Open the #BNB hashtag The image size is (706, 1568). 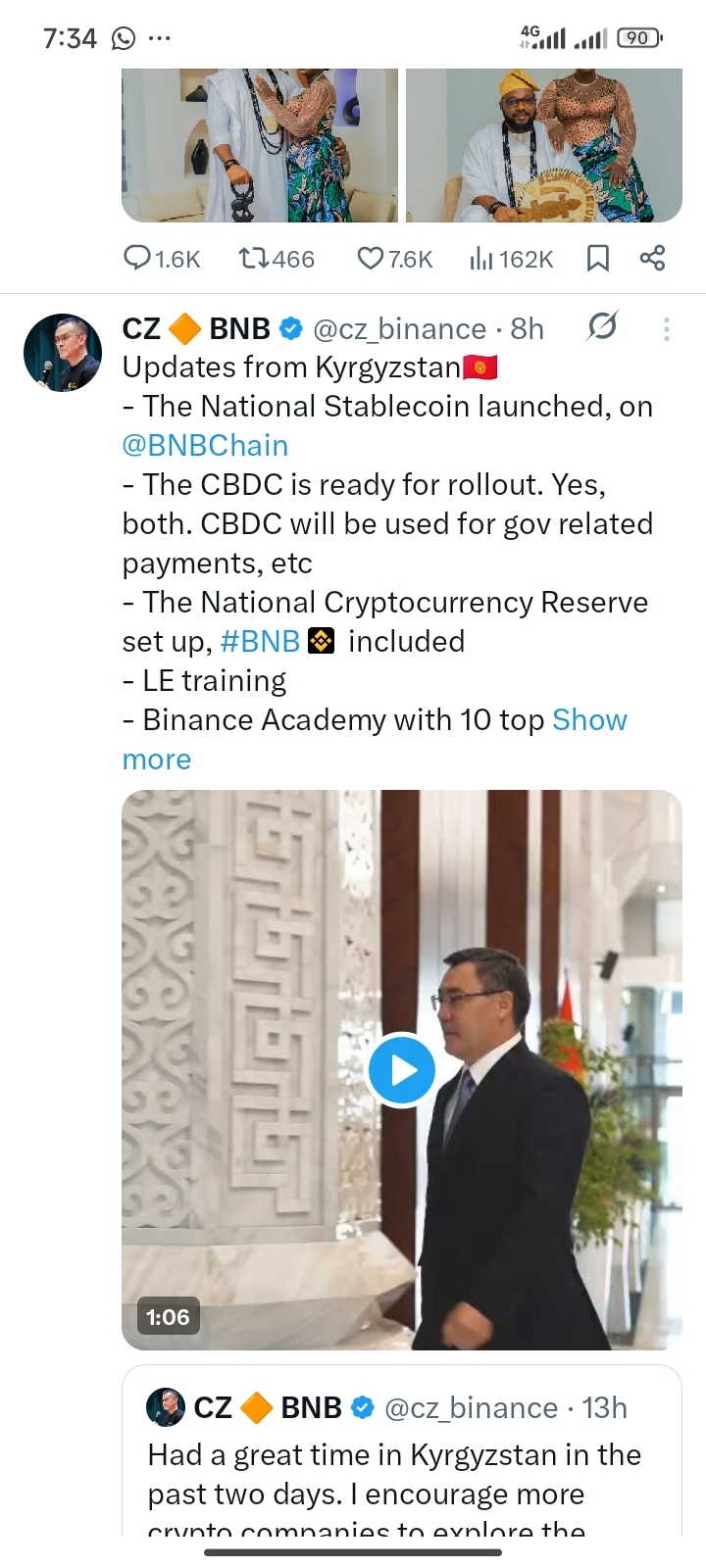(261, 641)
